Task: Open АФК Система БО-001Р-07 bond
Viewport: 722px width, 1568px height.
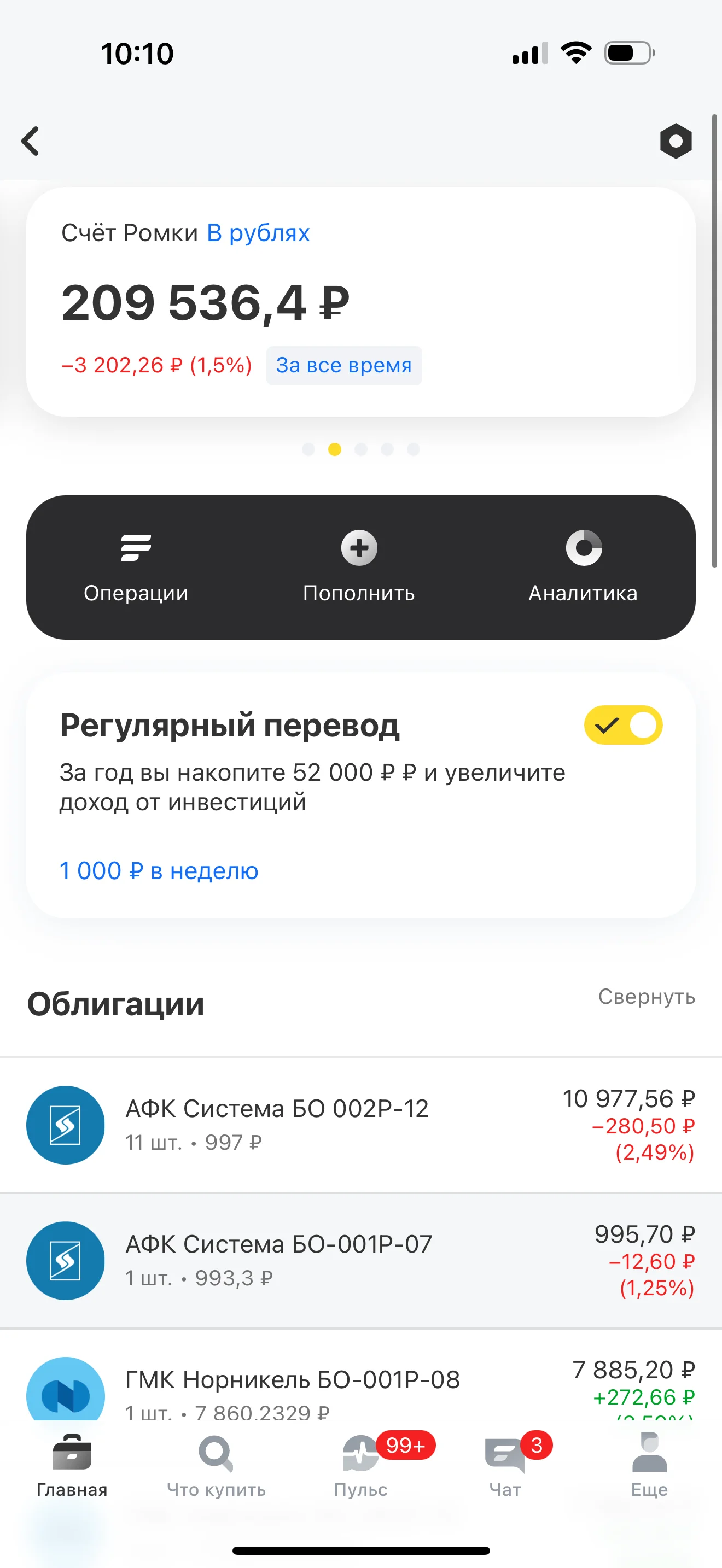Action: [x=361, y=1261]
